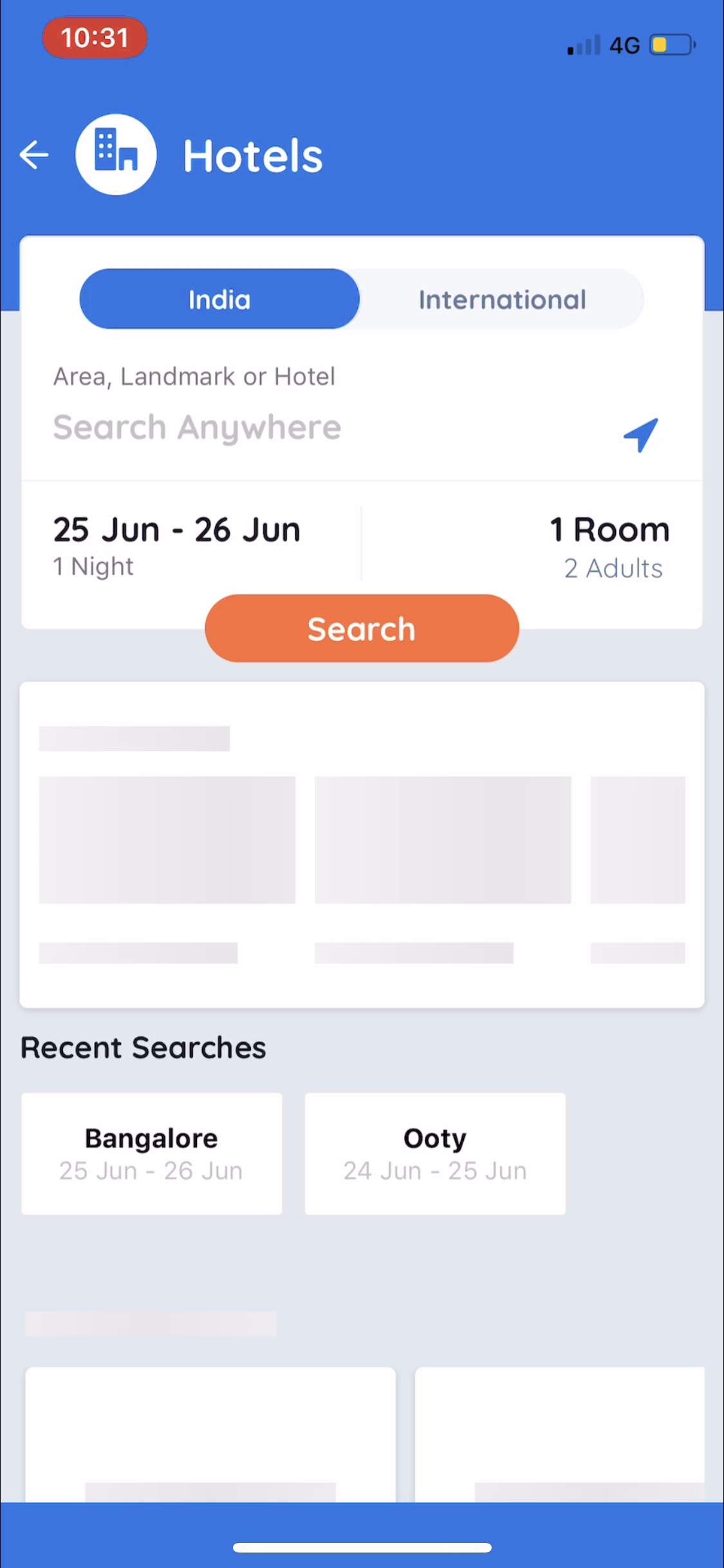Click the back arrow to leave Hotels
The height and width of the screenshot is (1568, 724).
34,154
